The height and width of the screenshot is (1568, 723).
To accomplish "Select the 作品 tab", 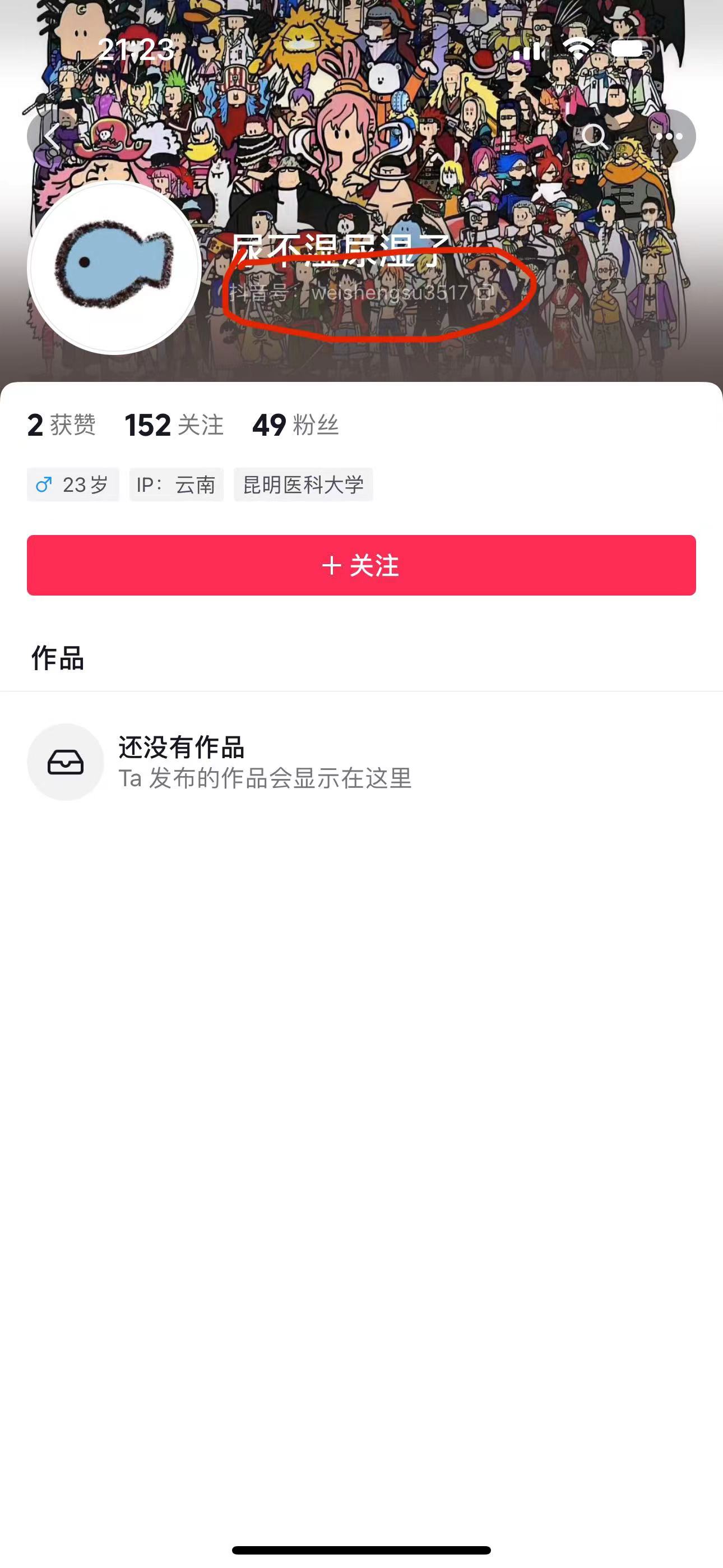I will pyautogui.click(x=58, y=658).
